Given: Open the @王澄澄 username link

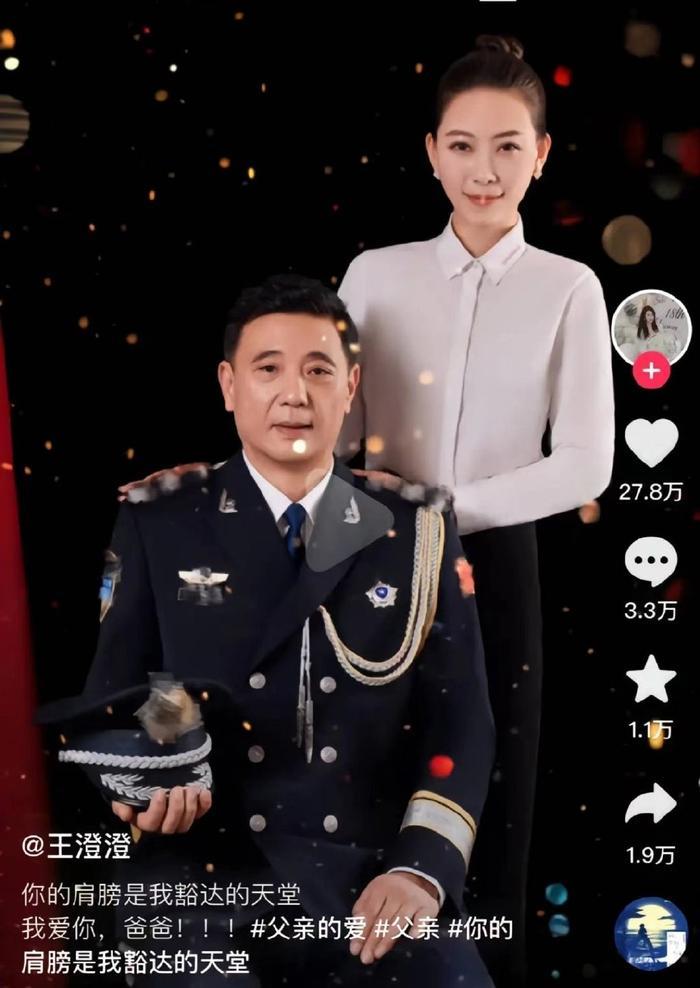Looking at the screenshot, I should click(x=77, y=848).
